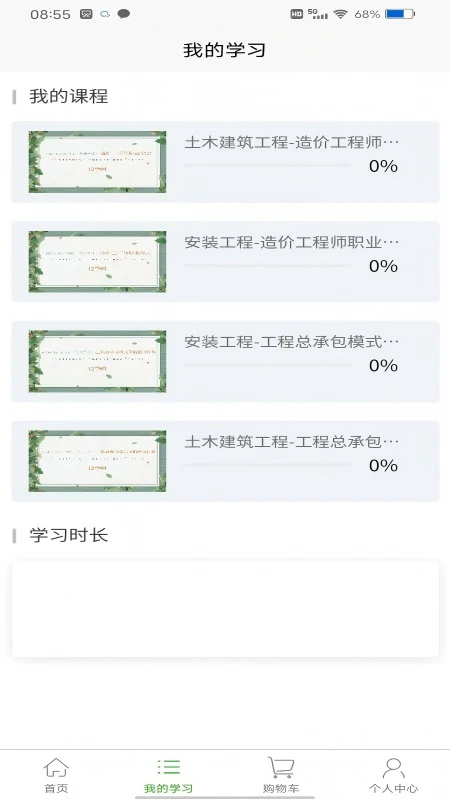Open the 安装工程-造价工程师职业 course card
Viewport: 450px width, 800px height.
point(225,262)
